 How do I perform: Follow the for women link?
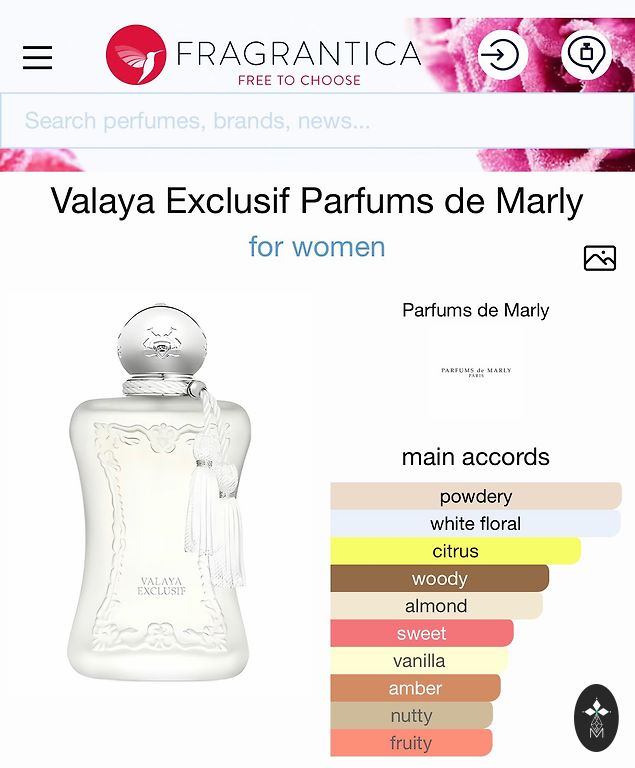point(317,246)
